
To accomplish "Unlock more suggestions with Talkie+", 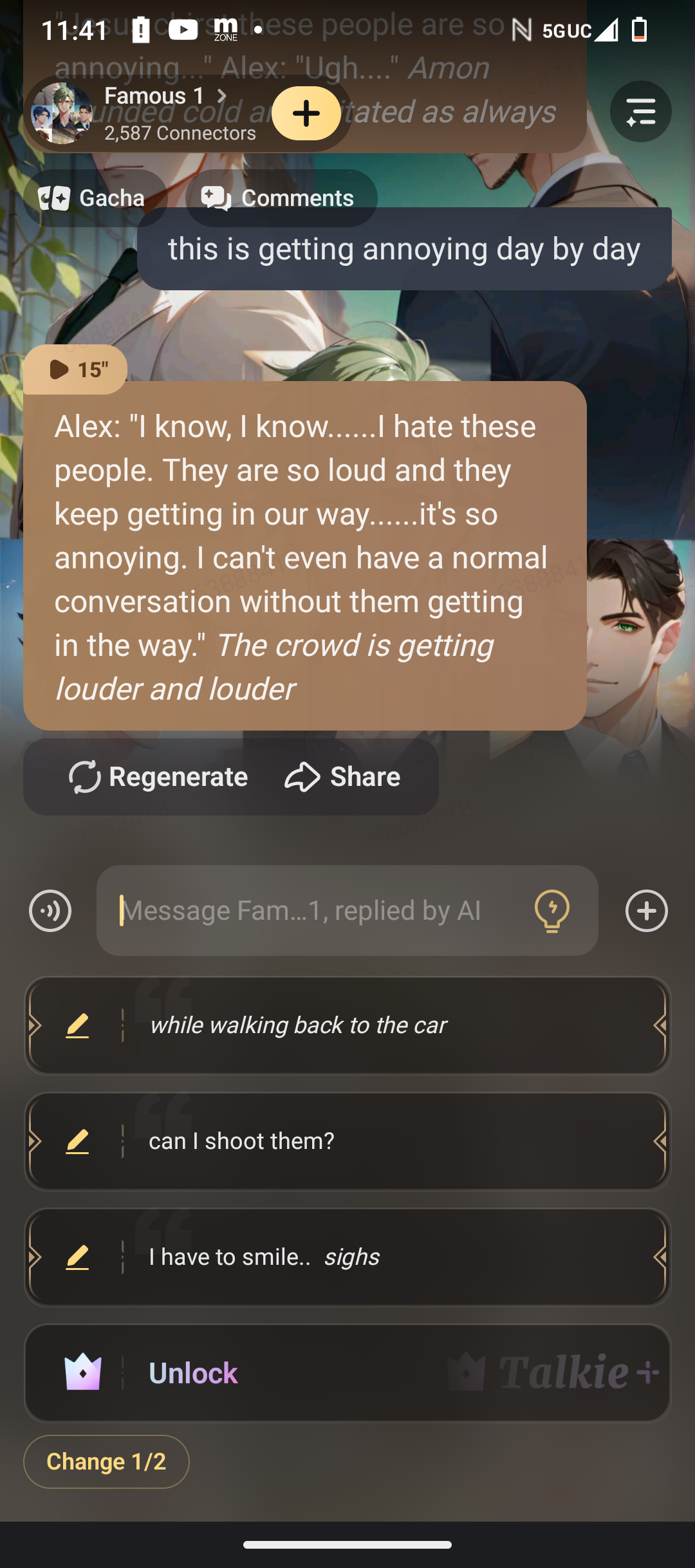I will click(347, 1373).
